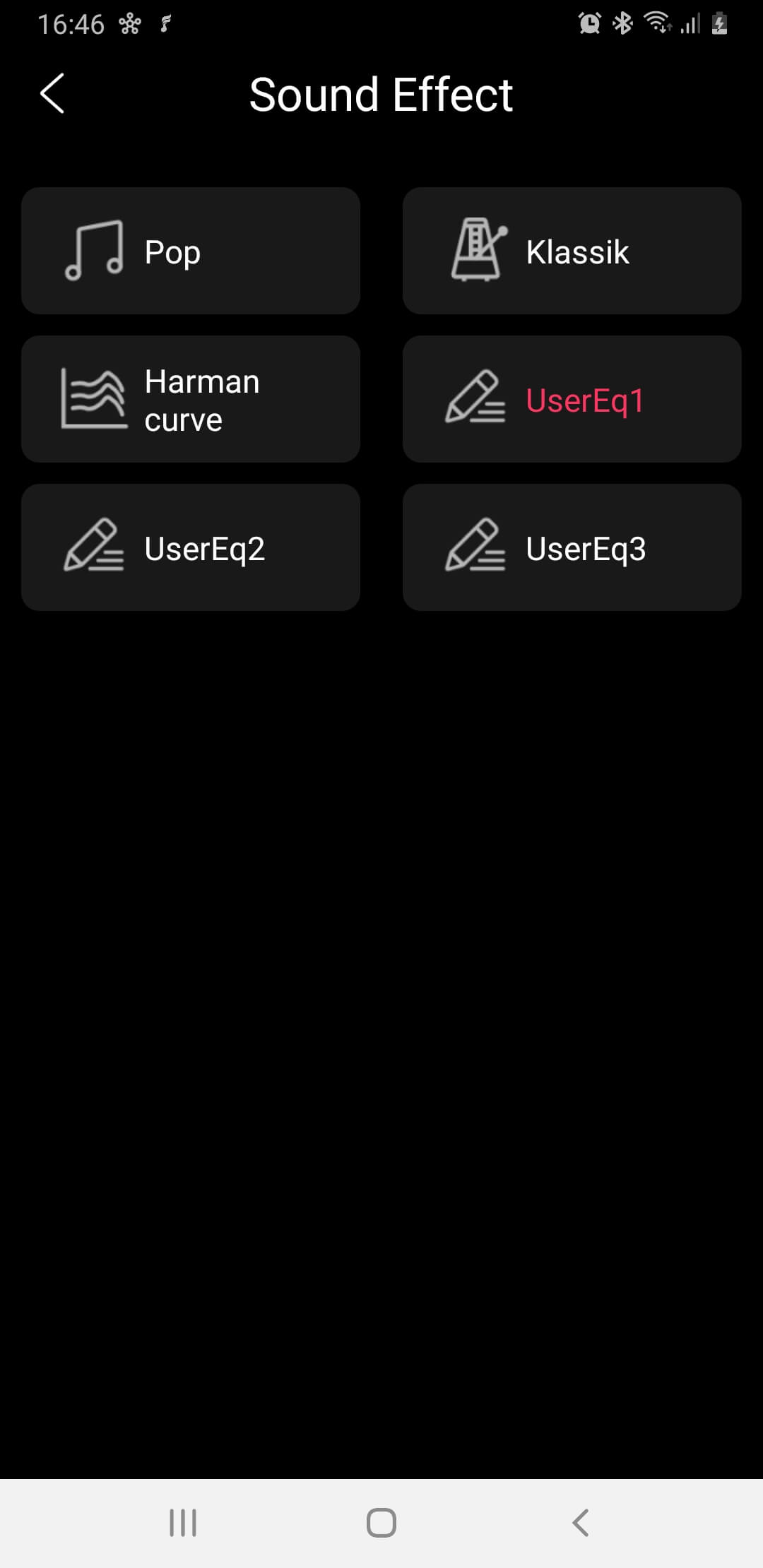763x1568 pixels.
Task: Apply the Harman curve preset
Action: (191, 399)
